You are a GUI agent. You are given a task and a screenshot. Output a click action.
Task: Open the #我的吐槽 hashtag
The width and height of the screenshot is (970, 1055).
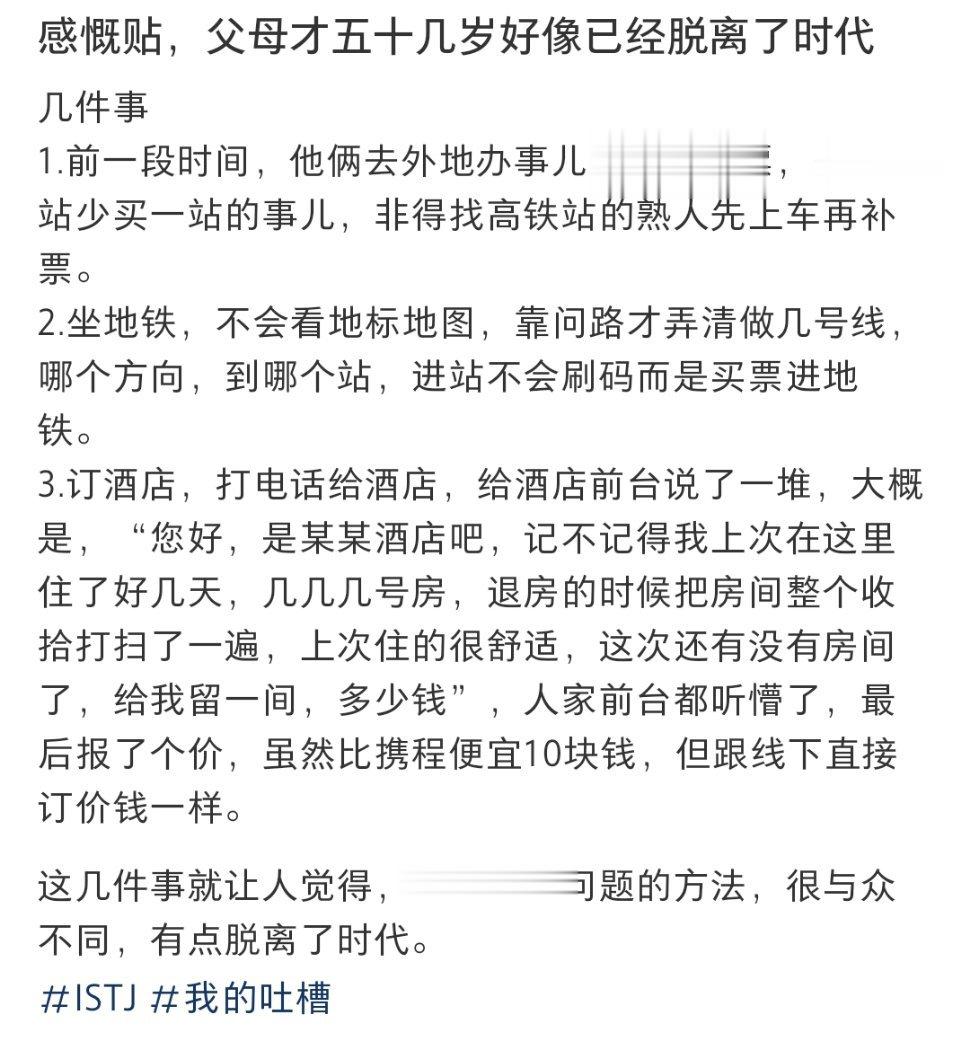[241, 998]
